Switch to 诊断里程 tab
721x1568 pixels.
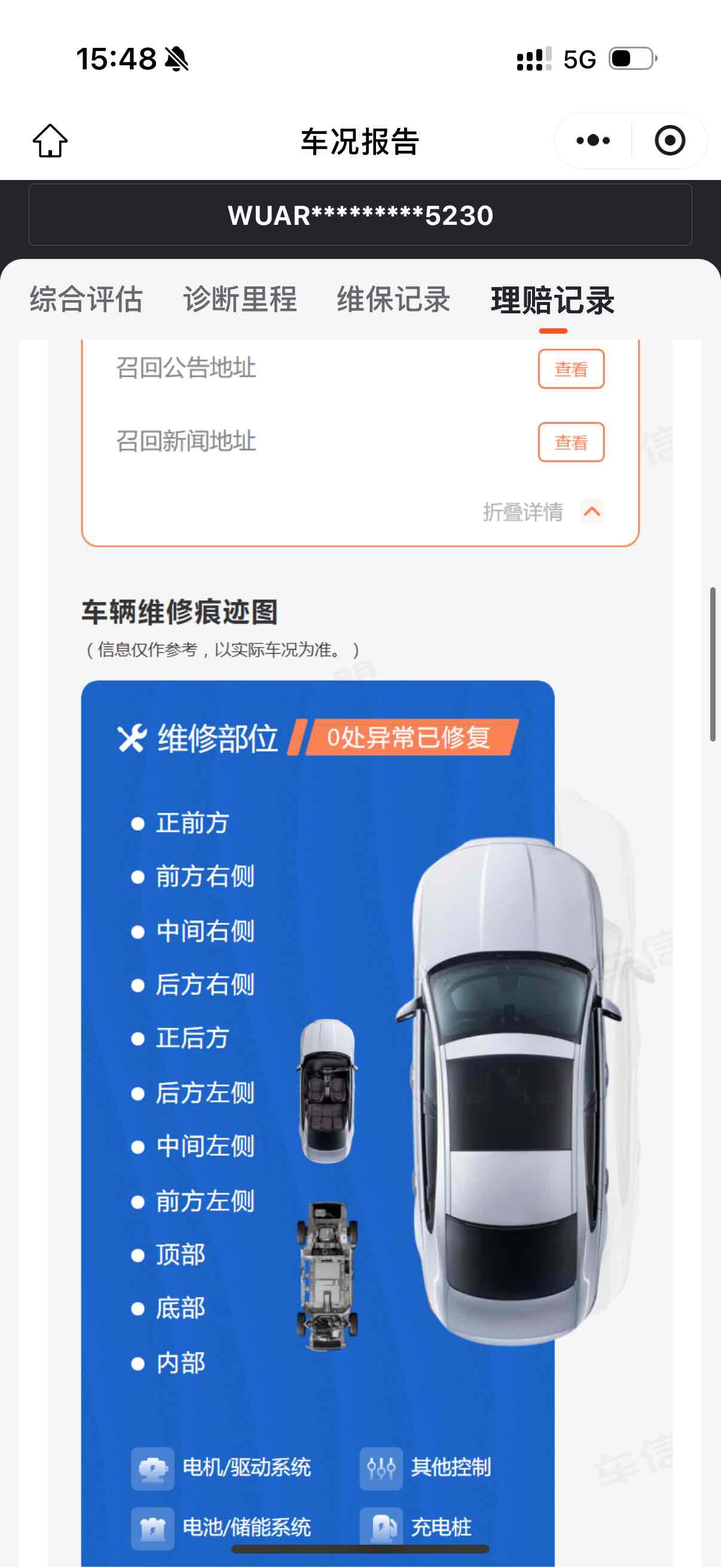pyautogui.click(x=240, y=300)
